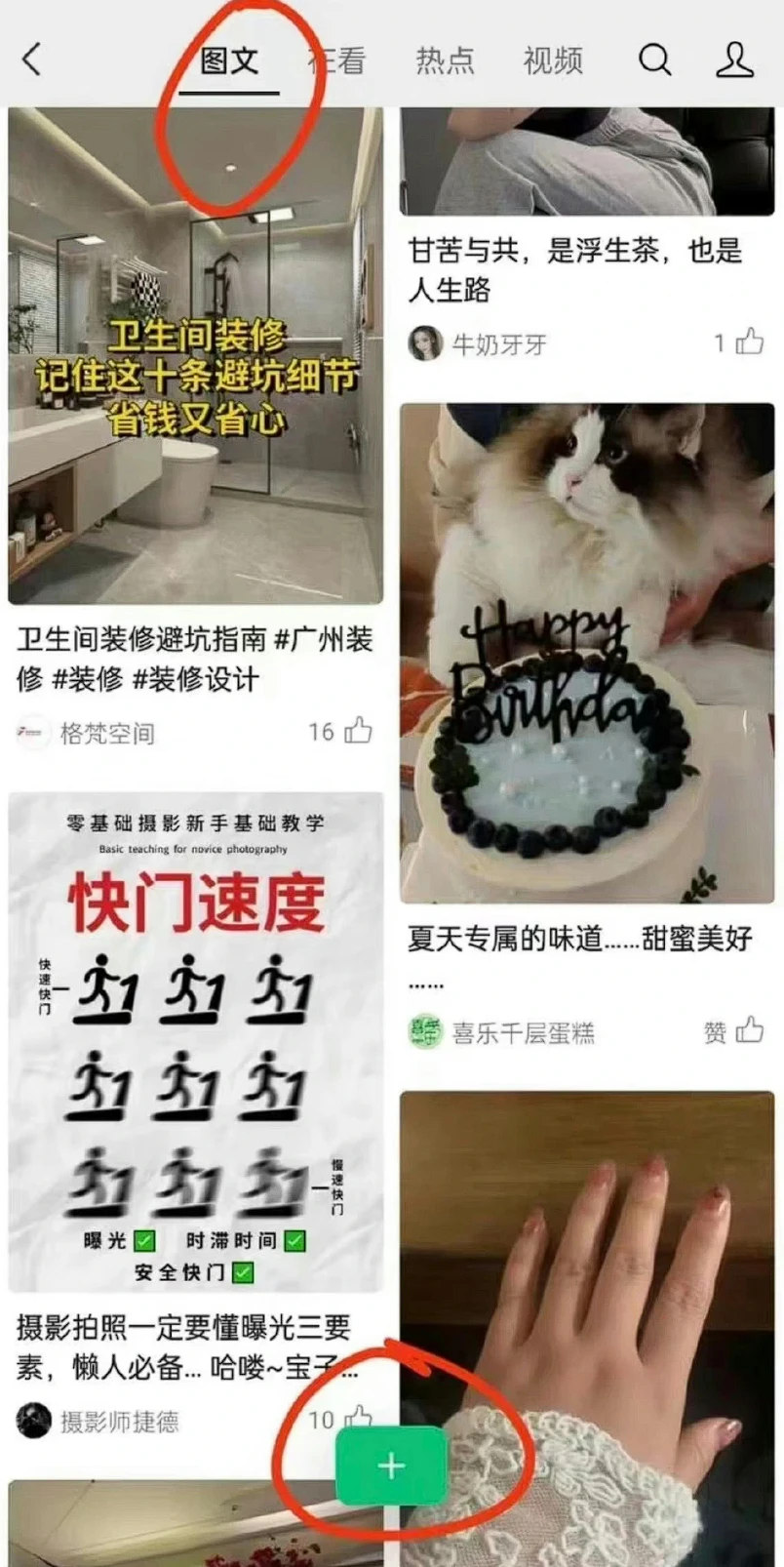Open the 快门速度 photography post
The image size is (784, 1567).
coord(195,1042)
